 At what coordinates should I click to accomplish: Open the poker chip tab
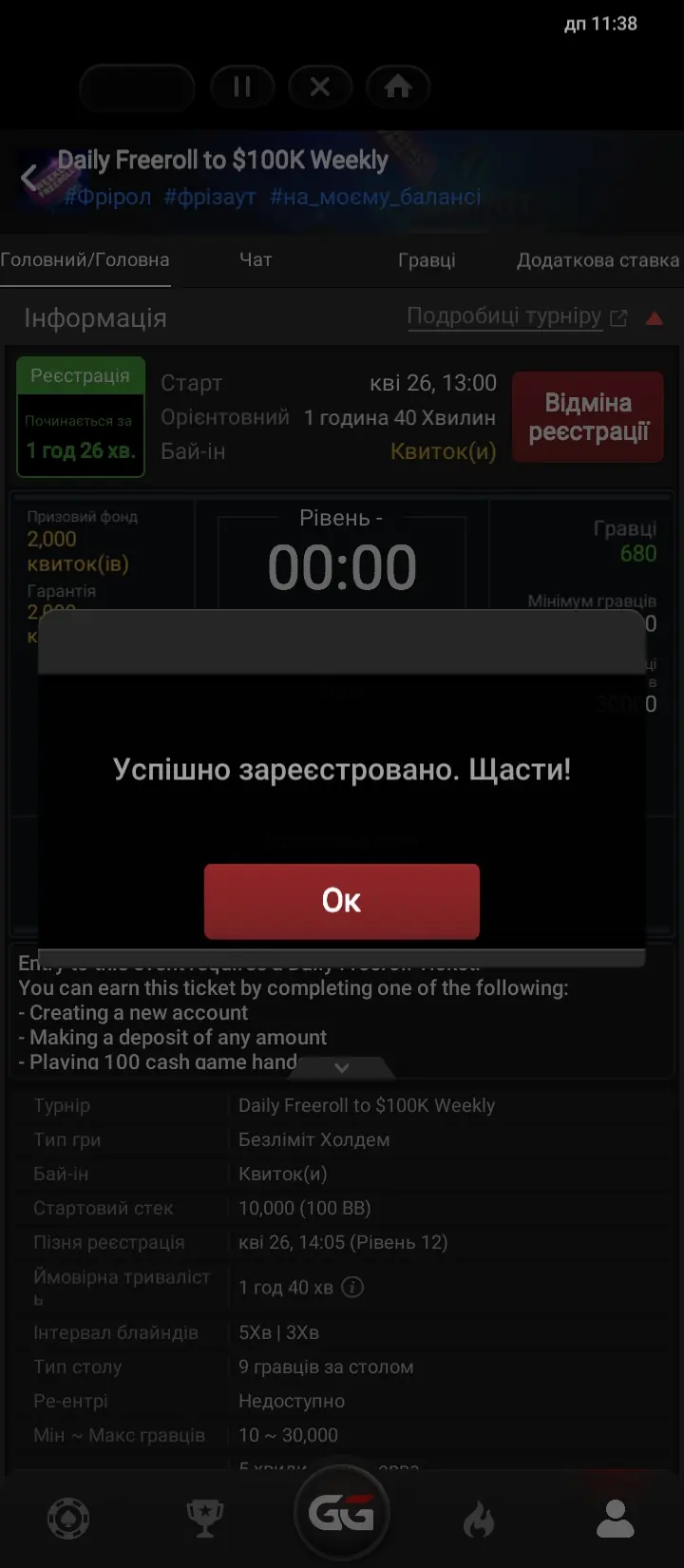click(x=68, y=1519)
